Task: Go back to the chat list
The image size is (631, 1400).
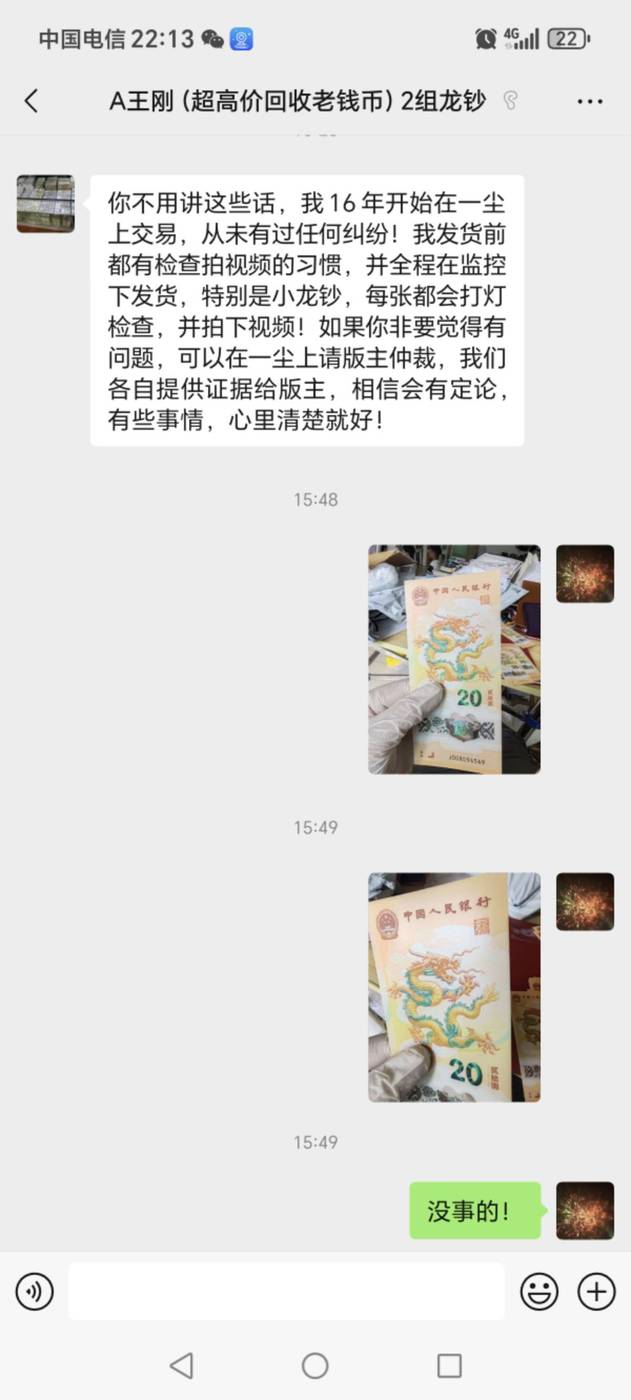Action: tap(31, 100)
